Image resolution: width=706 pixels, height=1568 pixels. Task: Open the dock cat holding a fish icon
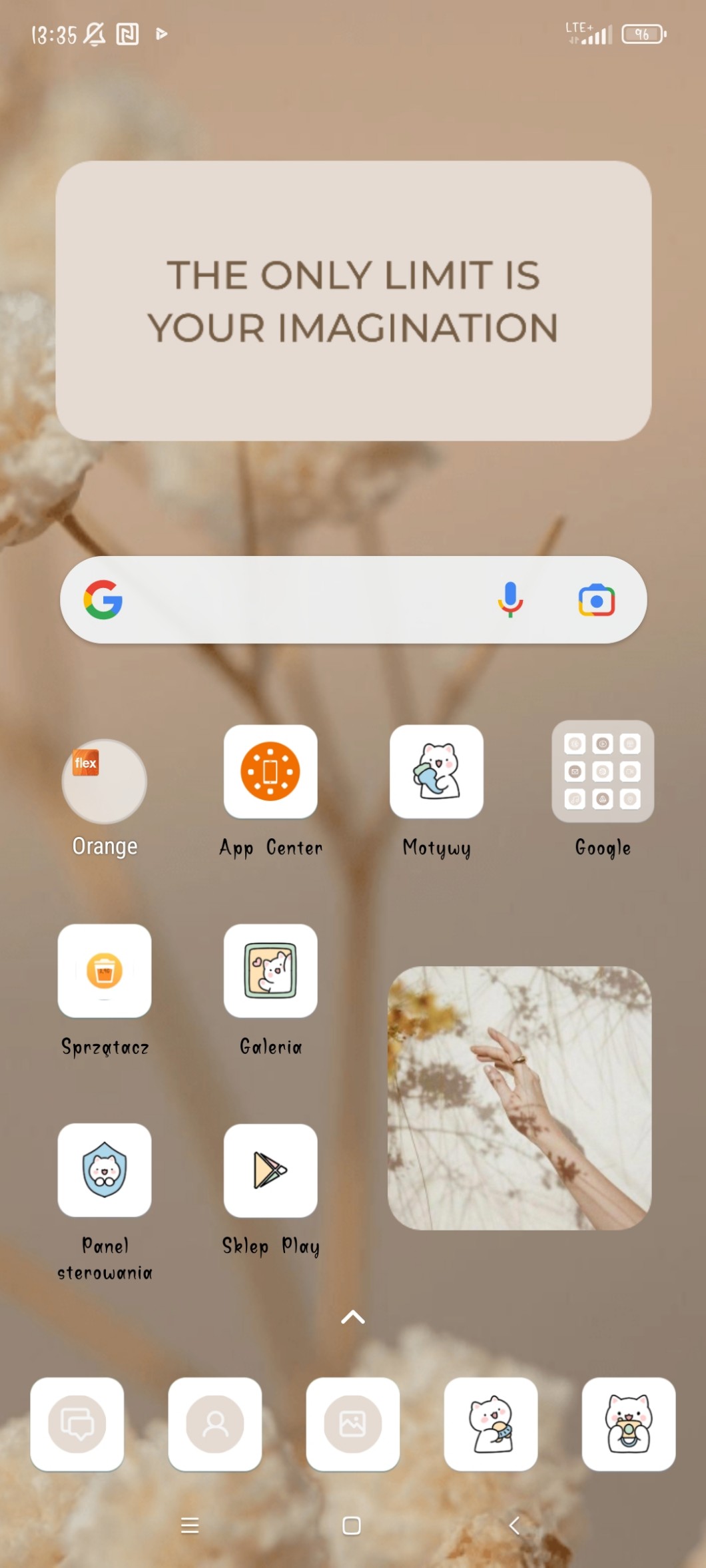491,1424
